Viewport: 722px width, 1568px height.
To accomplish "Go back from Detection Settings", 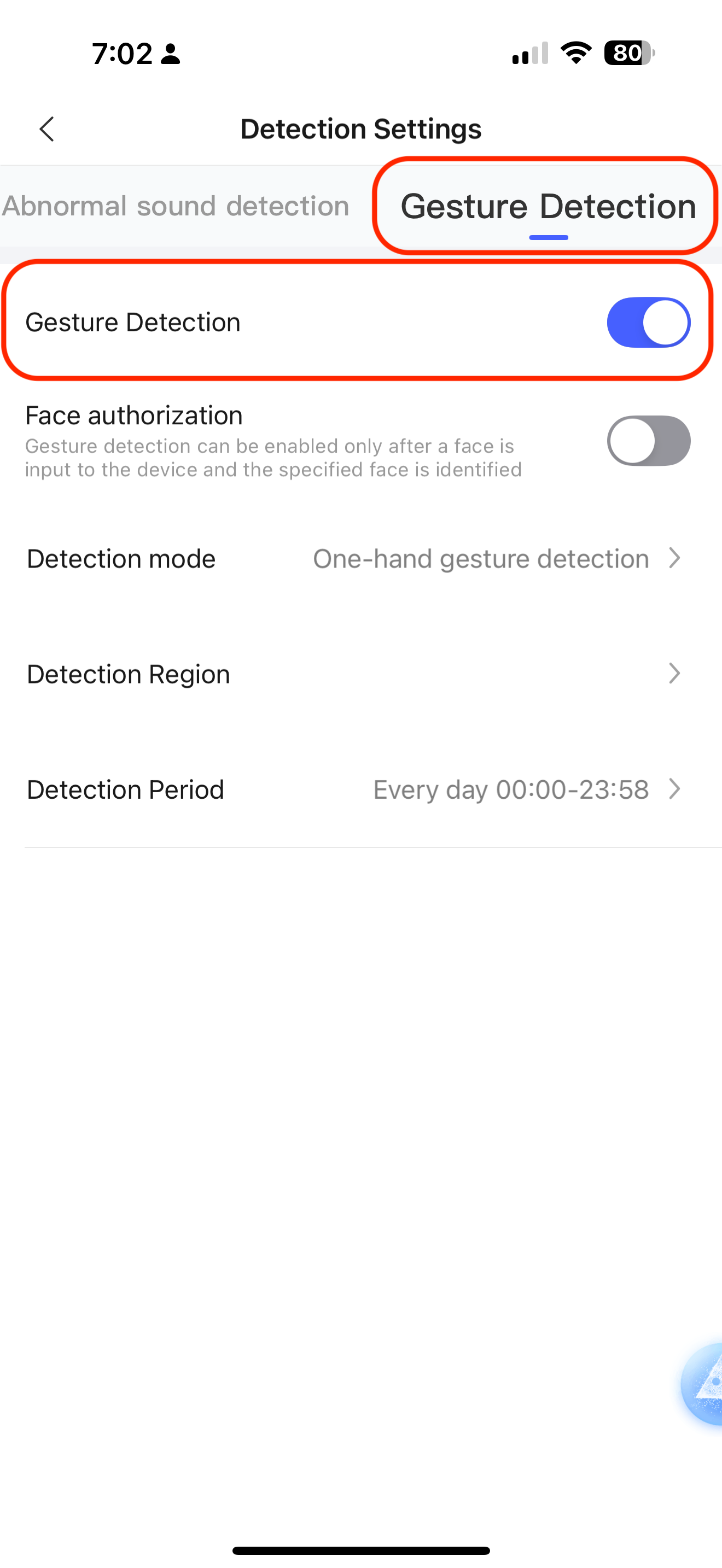I will [47, 129].
